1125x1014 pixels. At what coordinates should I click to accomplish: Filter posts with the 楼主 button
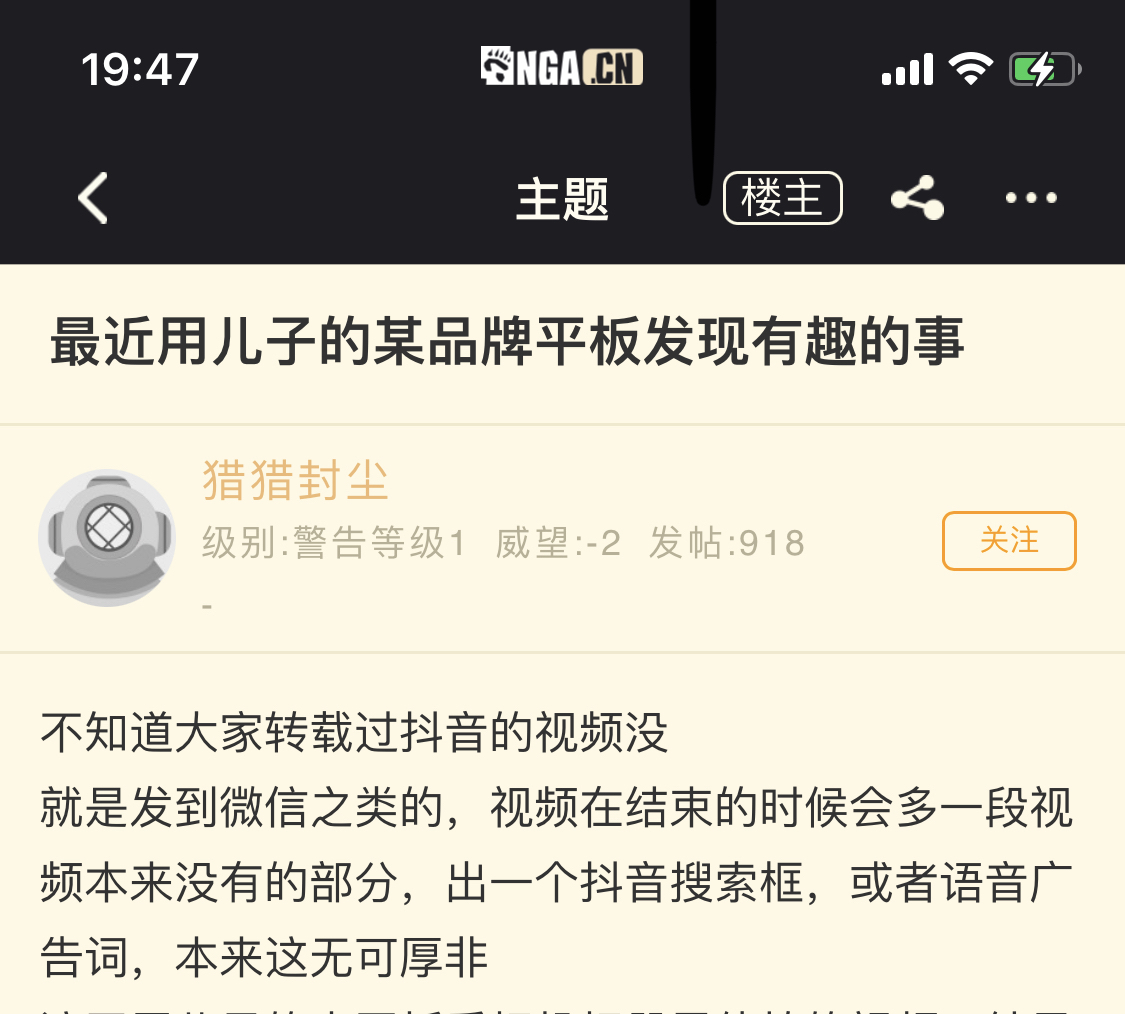click(x=782, y=198)
